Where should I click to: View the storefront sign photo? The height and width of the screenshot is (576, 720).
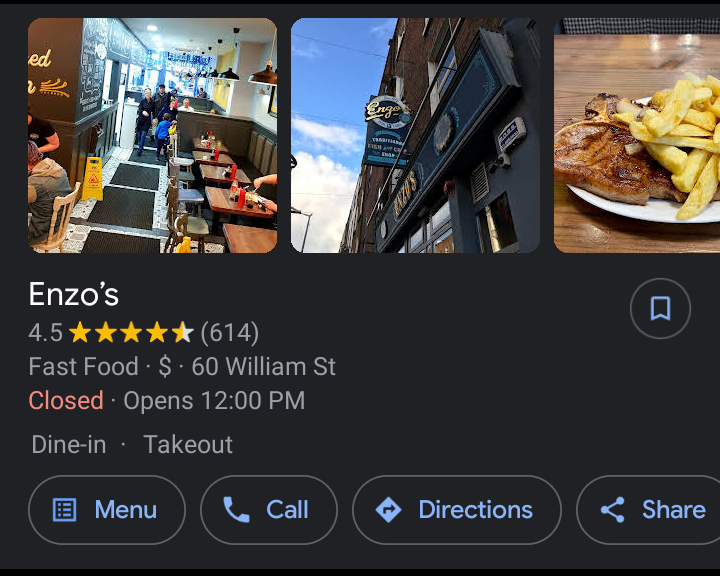click(x=415, y=135)
